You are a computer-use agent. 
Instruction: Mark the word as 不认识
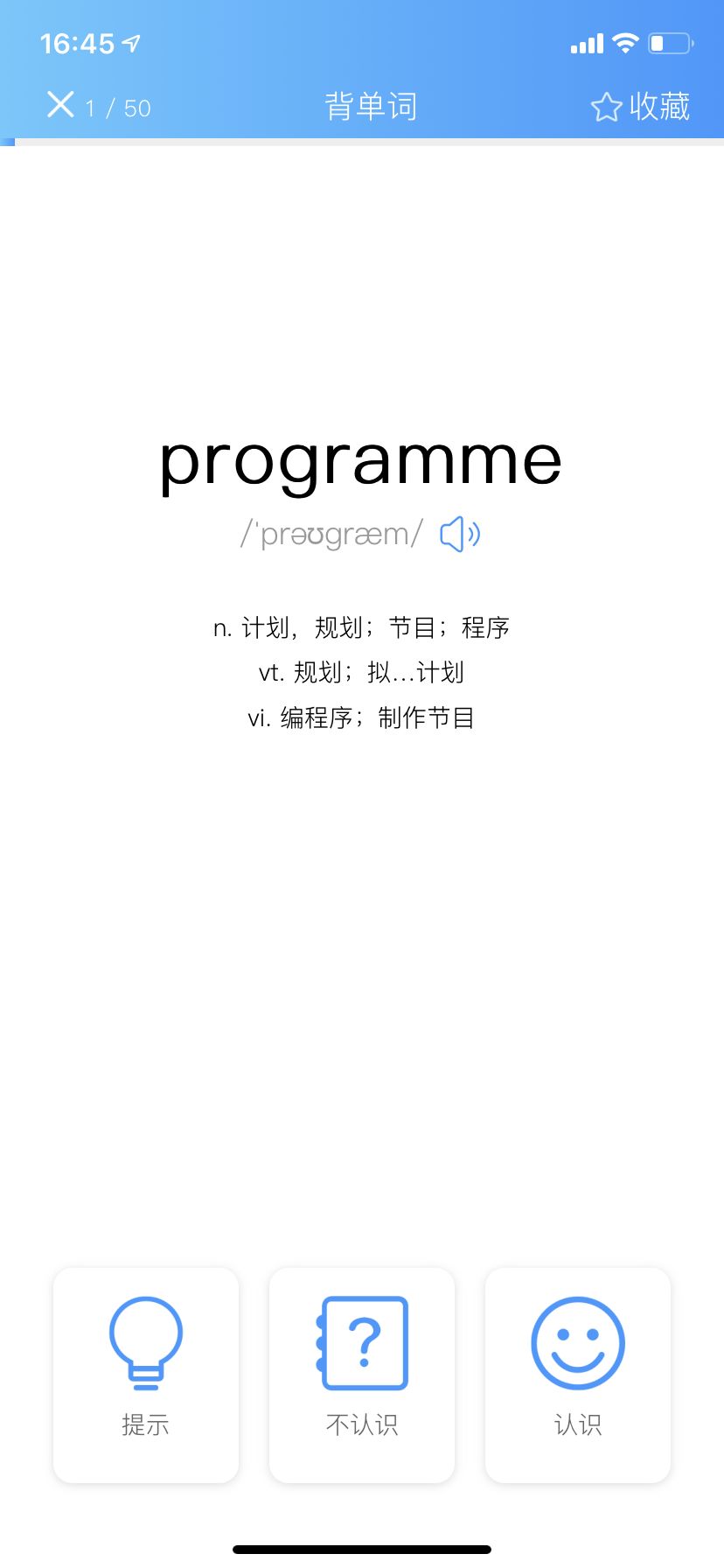[x=362, y=1375]
